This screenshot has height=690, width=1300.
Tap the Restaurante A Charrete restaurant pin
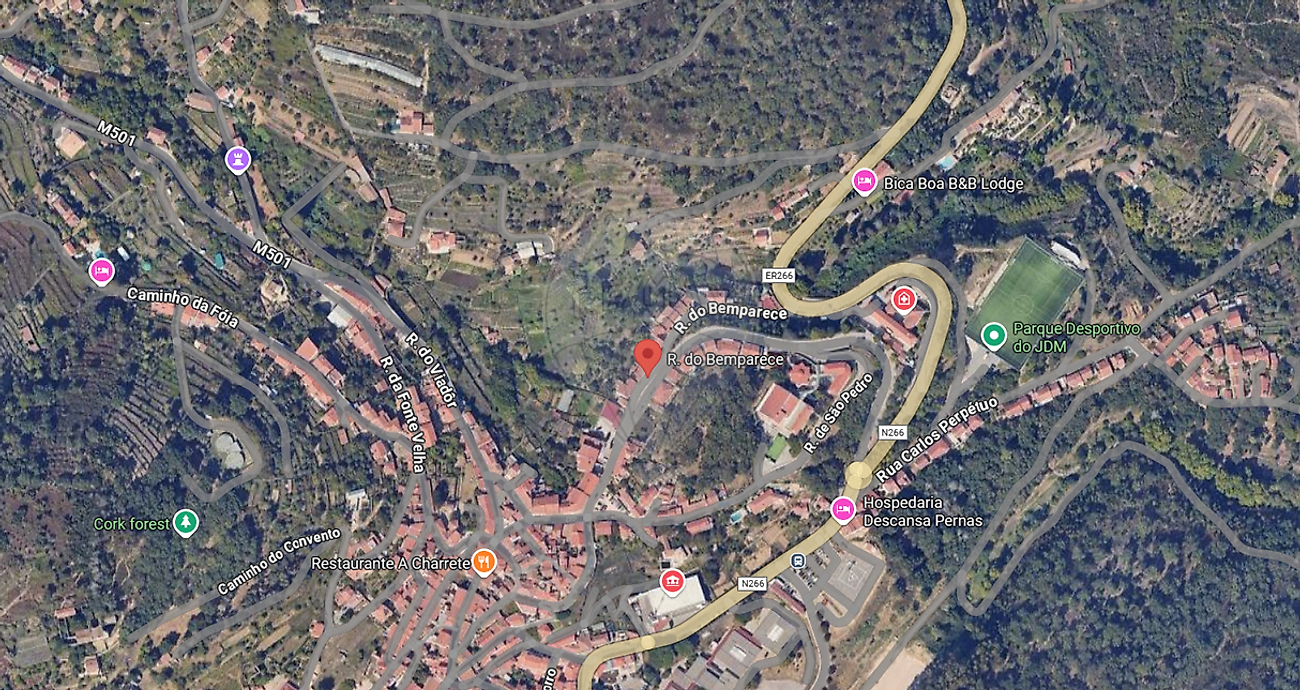point(485,562)
